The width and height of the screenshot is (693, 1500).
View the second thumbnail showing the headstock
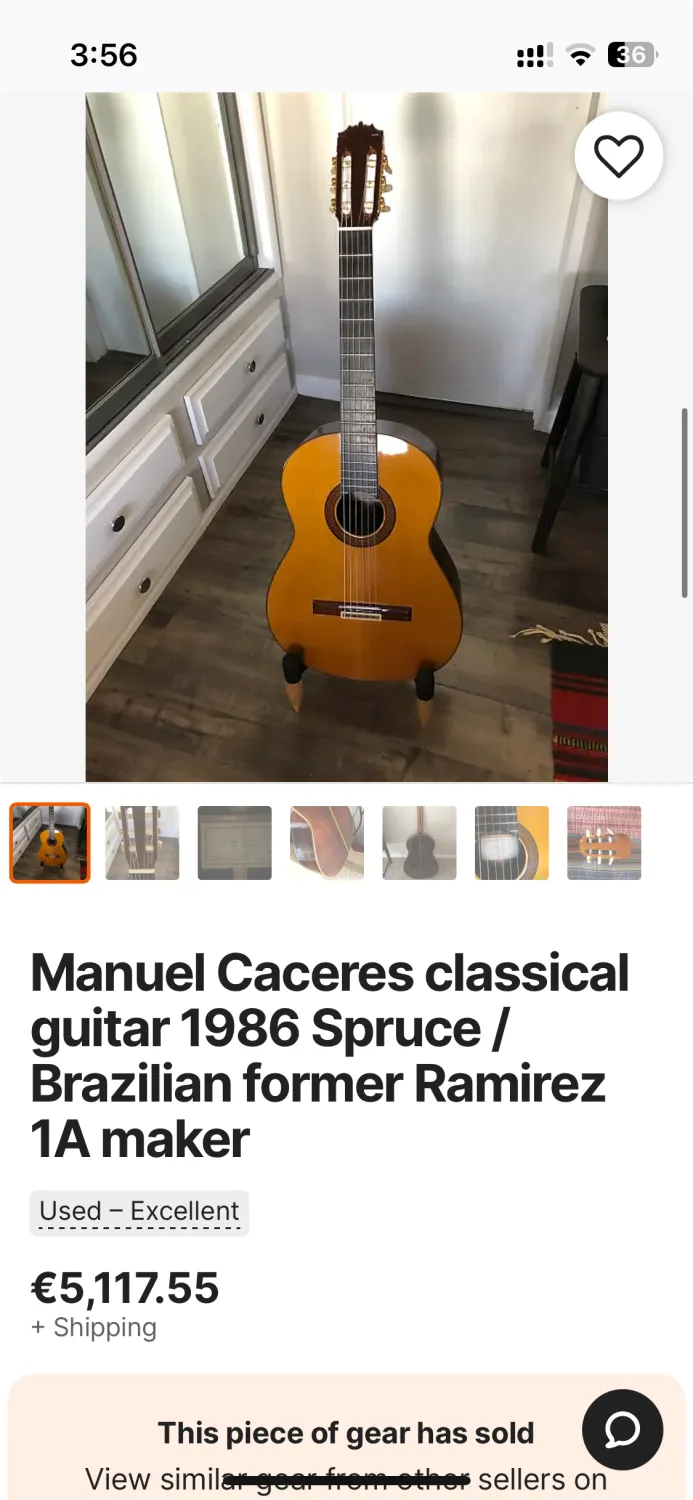tap(142, 843)
